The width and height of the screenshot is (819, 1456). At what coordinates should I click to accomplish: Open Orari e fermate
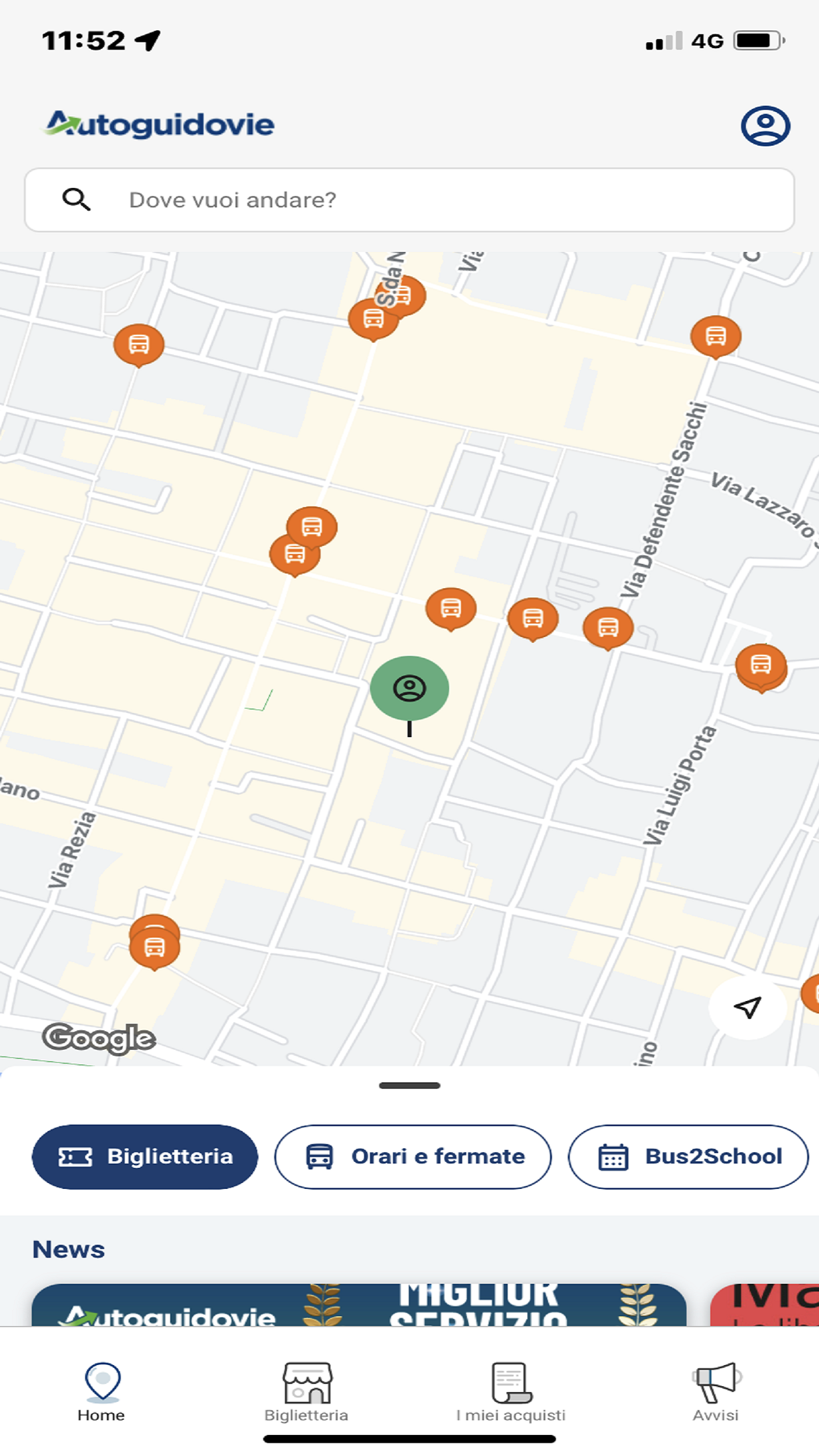tap(413, 1157)
